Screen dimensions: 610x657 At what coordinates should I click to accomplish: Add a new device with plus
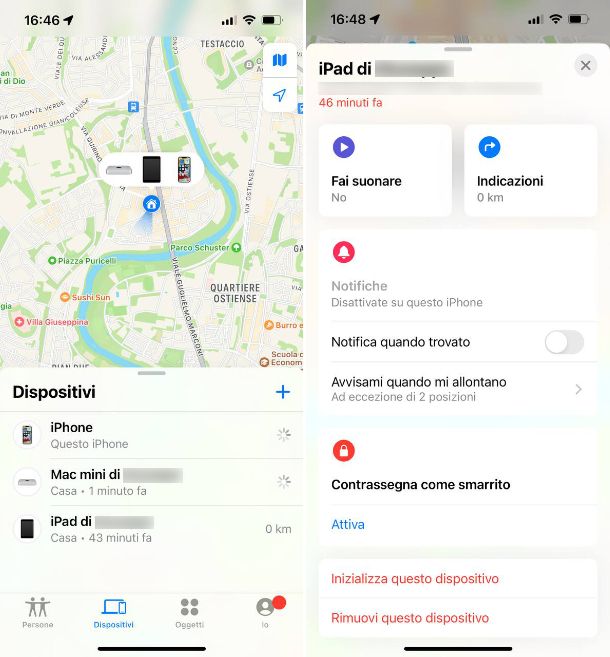pos(282,392)
